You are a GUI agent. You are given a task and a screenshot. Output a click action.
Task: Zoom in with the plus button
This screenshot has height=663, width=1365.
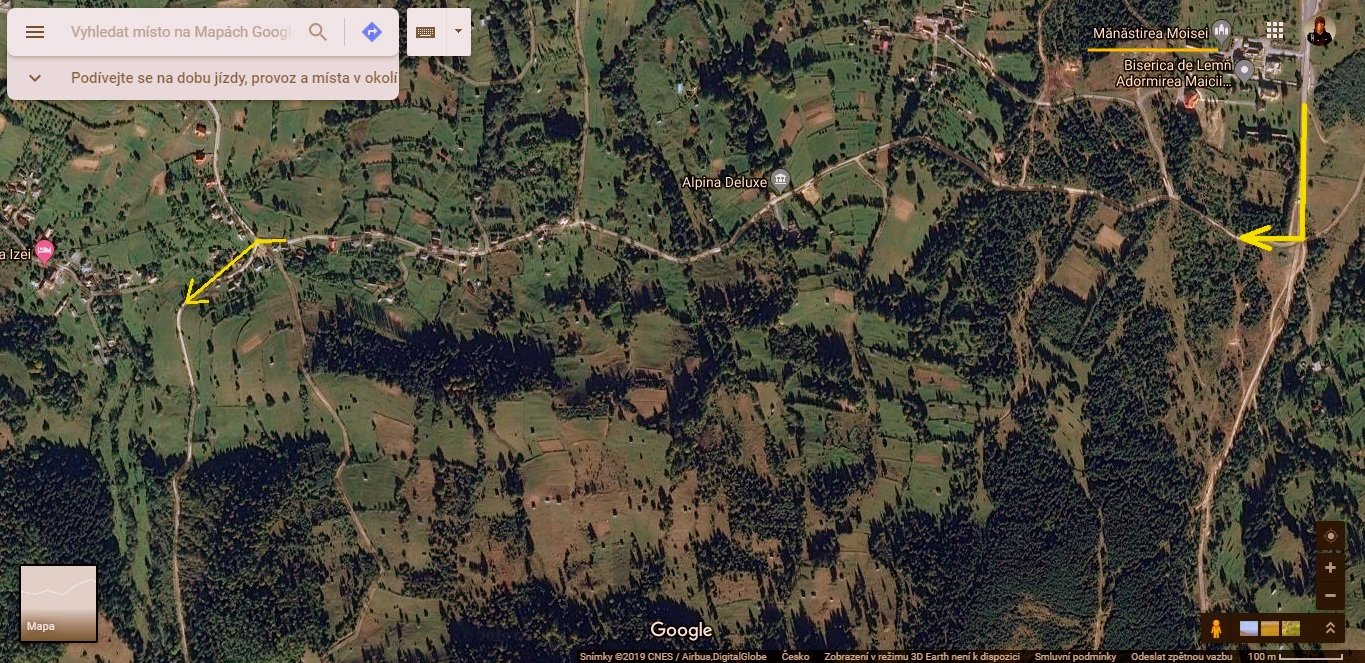(x=1330, y=567)
